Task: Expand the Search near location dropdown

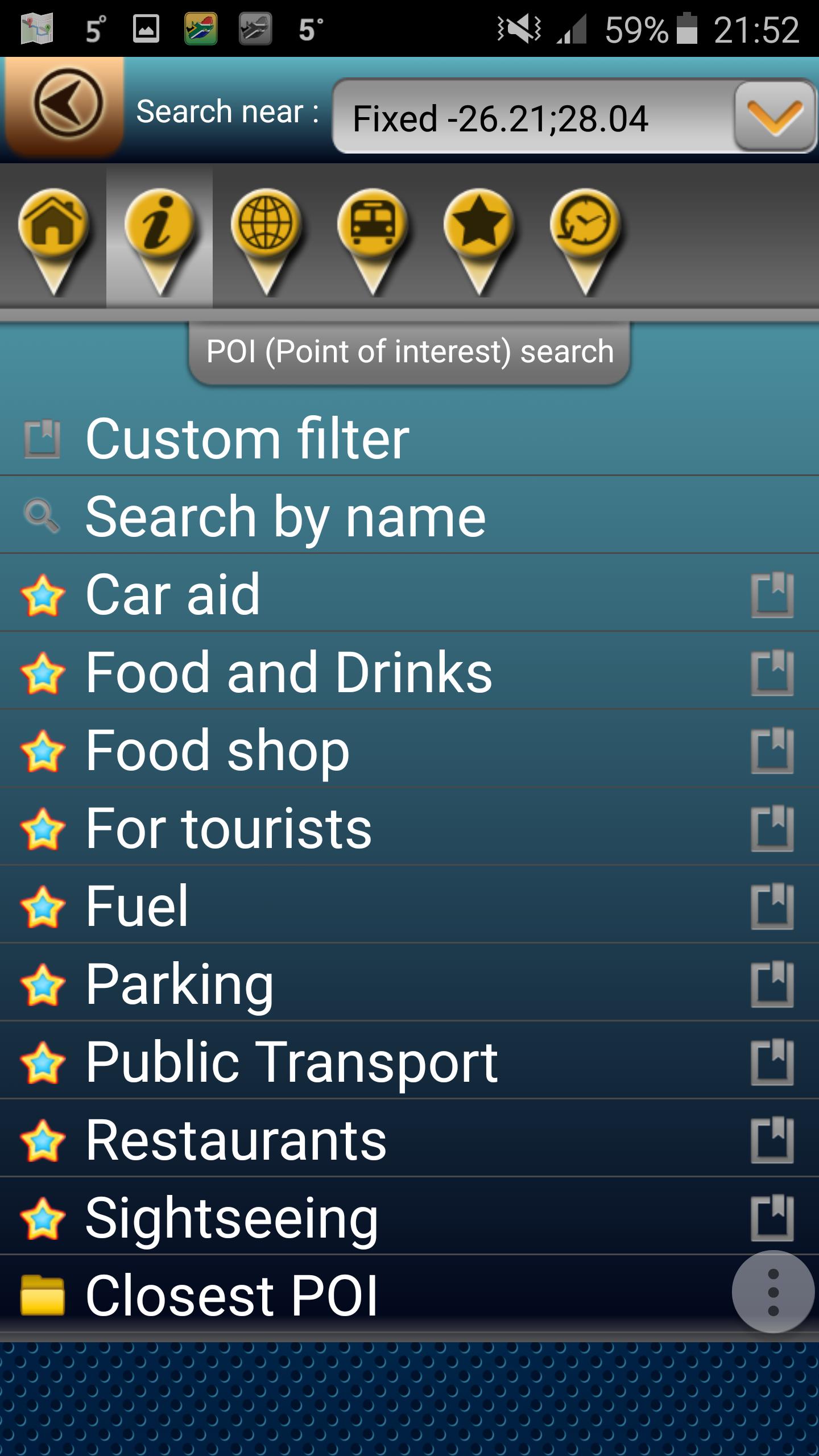Action: coord(775,117)
